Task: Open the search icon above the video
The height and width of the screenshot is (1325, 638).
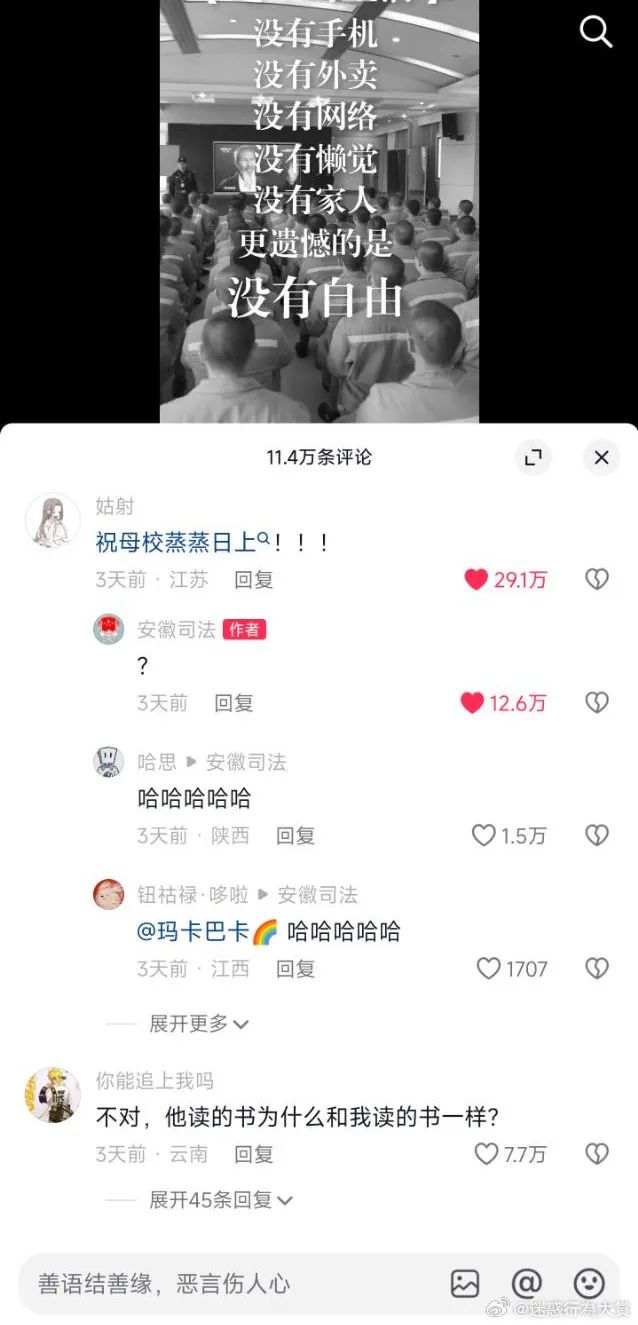Action: [x=595, y=32]
